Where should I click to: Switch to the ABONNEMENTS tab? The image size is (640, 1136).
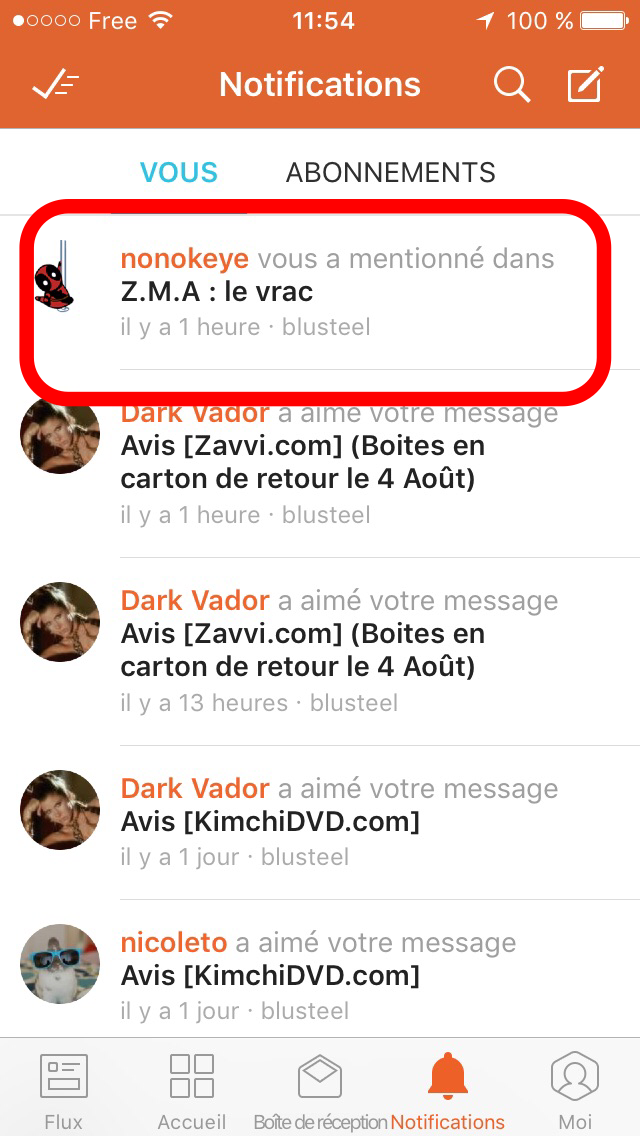pyautogui.click(x=390, y=172)
